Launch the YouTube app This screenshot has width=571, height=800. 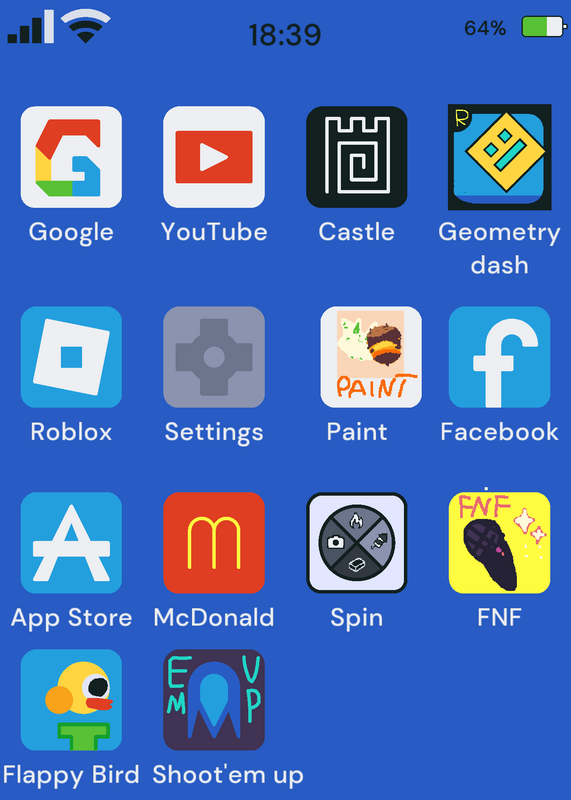[214, 157]
